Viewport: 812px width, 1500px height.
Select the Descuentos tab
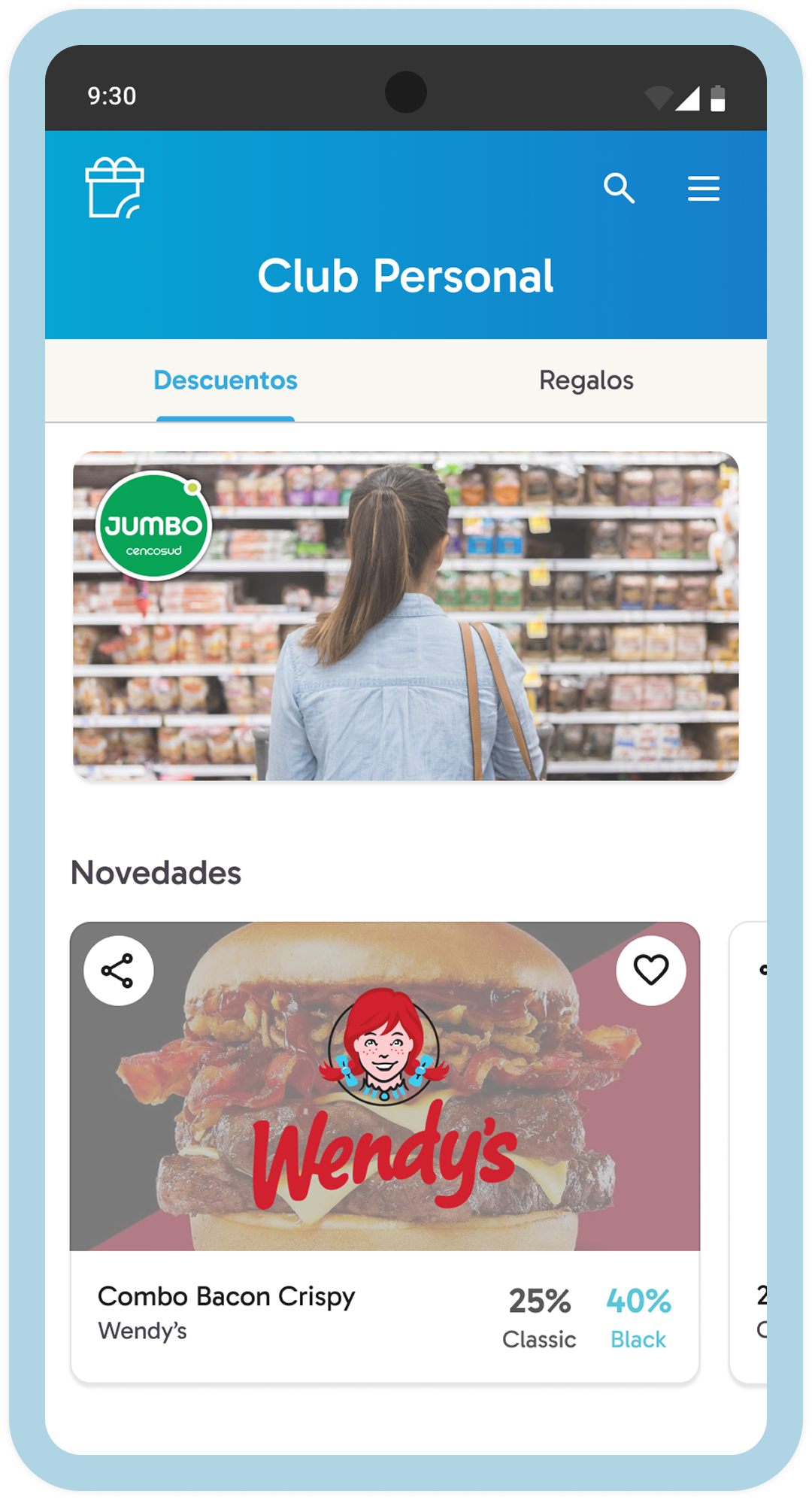[226, 380]
